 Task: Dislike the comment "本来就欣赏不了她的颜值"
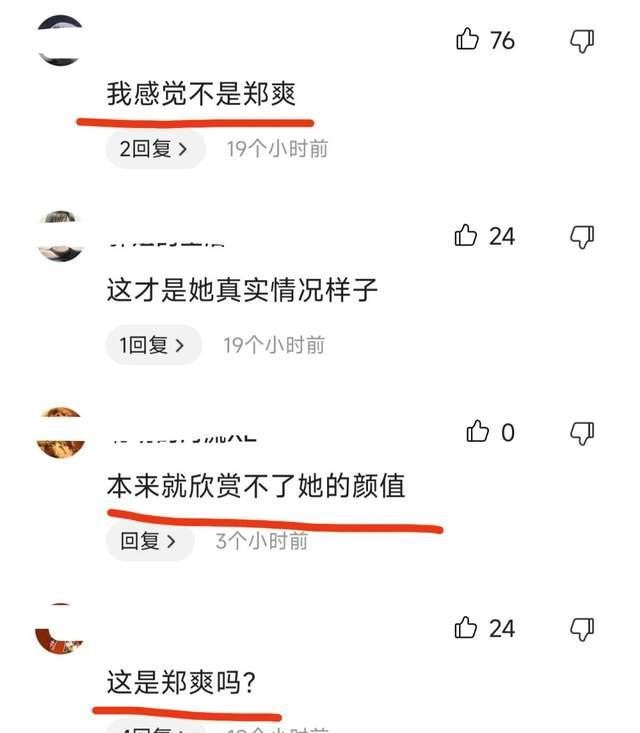pyautogui.click(x=582, y=432)
